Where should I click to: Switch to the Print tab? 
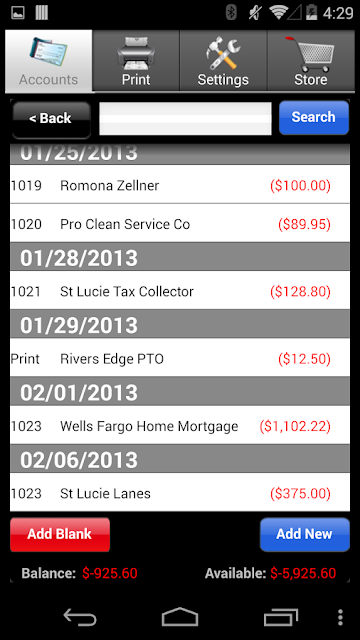(x=136, y=60)
